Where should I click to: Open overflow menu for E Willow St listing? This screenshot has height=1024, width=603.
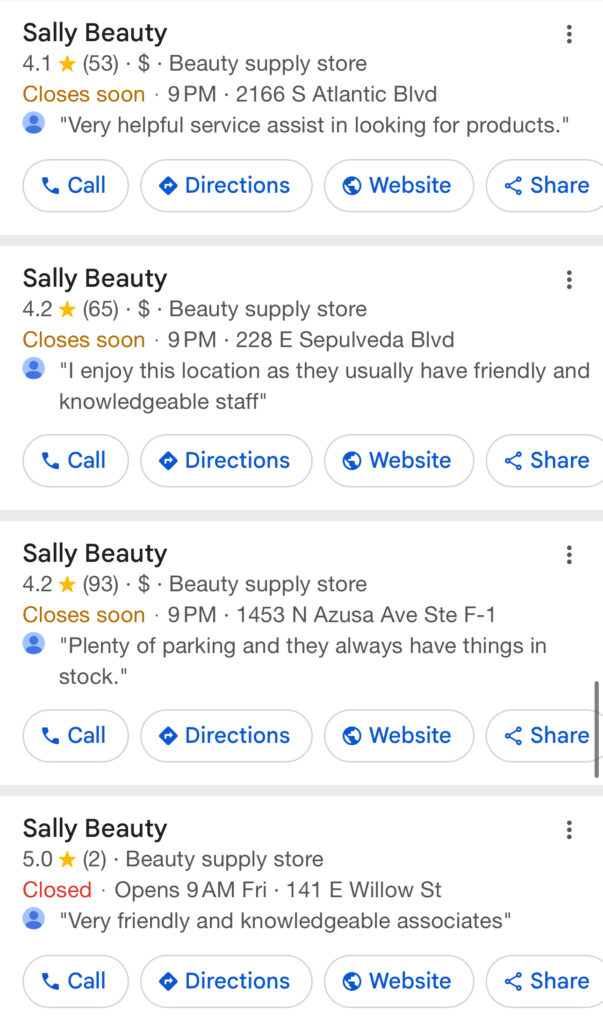pyautogui.click(x=569, y=829)
